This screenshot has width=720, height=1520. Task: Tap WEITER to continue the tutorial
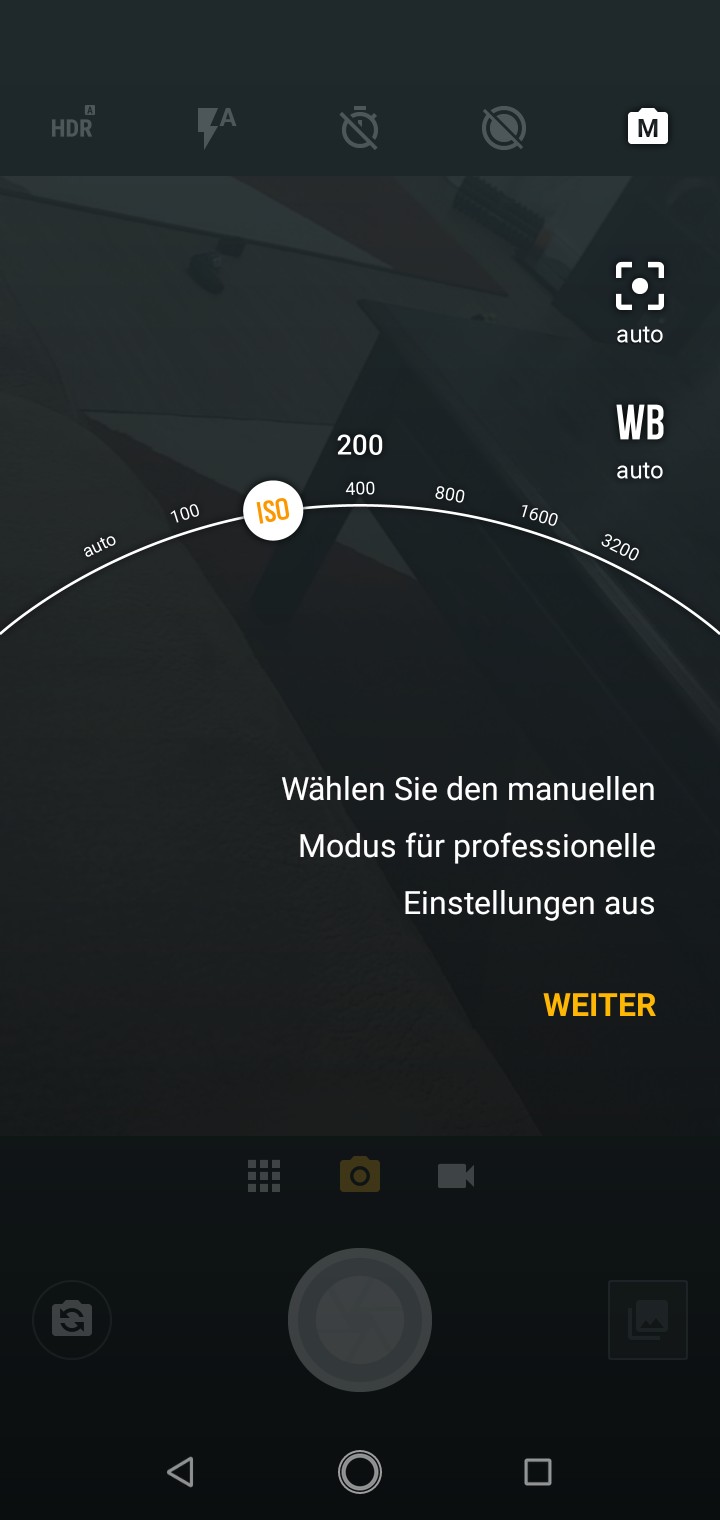(599, 1005)
